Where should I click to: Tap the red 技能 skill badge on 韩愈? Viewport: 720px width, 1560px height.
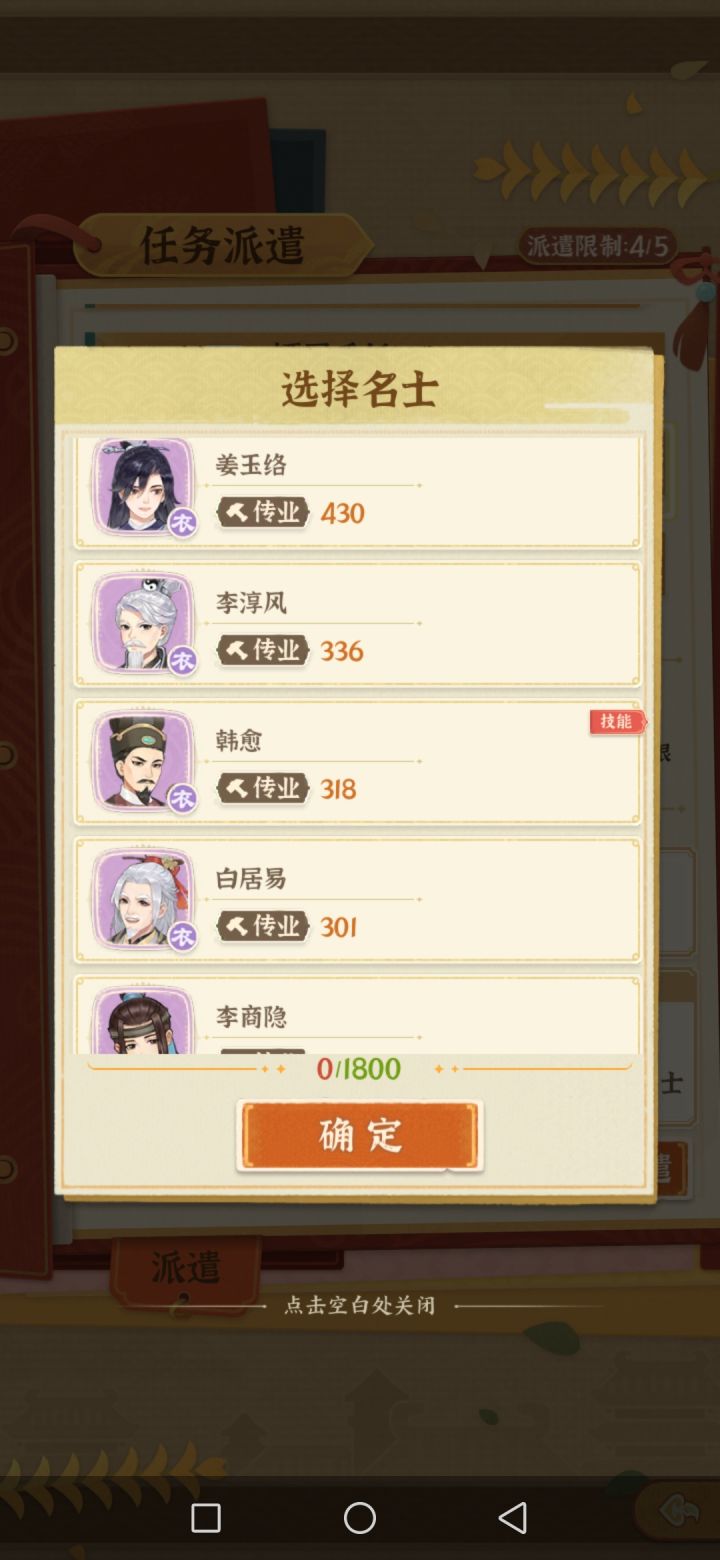pos(617,722)
